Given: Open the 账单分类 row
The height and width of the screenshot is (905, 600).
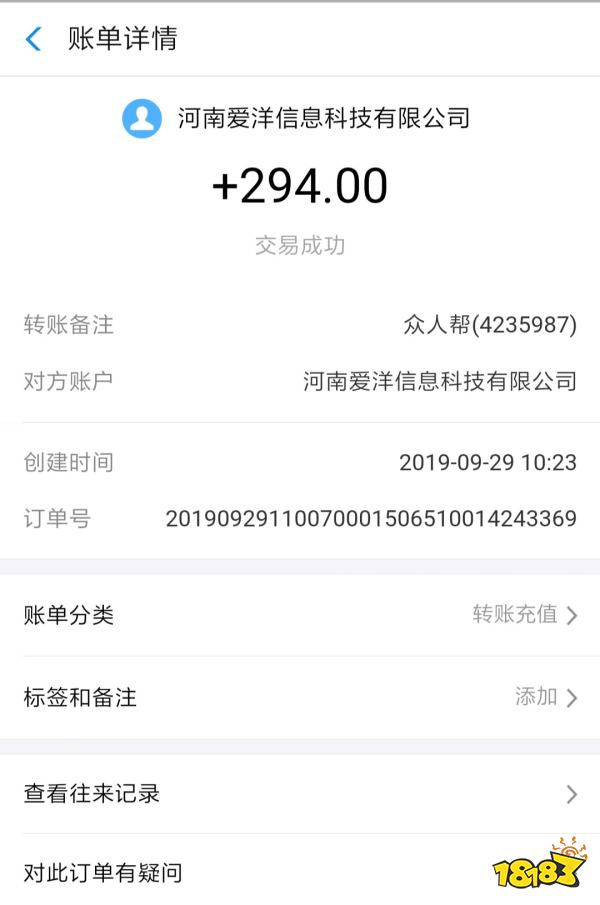Looking at the screenshot, I should [300, 615].
